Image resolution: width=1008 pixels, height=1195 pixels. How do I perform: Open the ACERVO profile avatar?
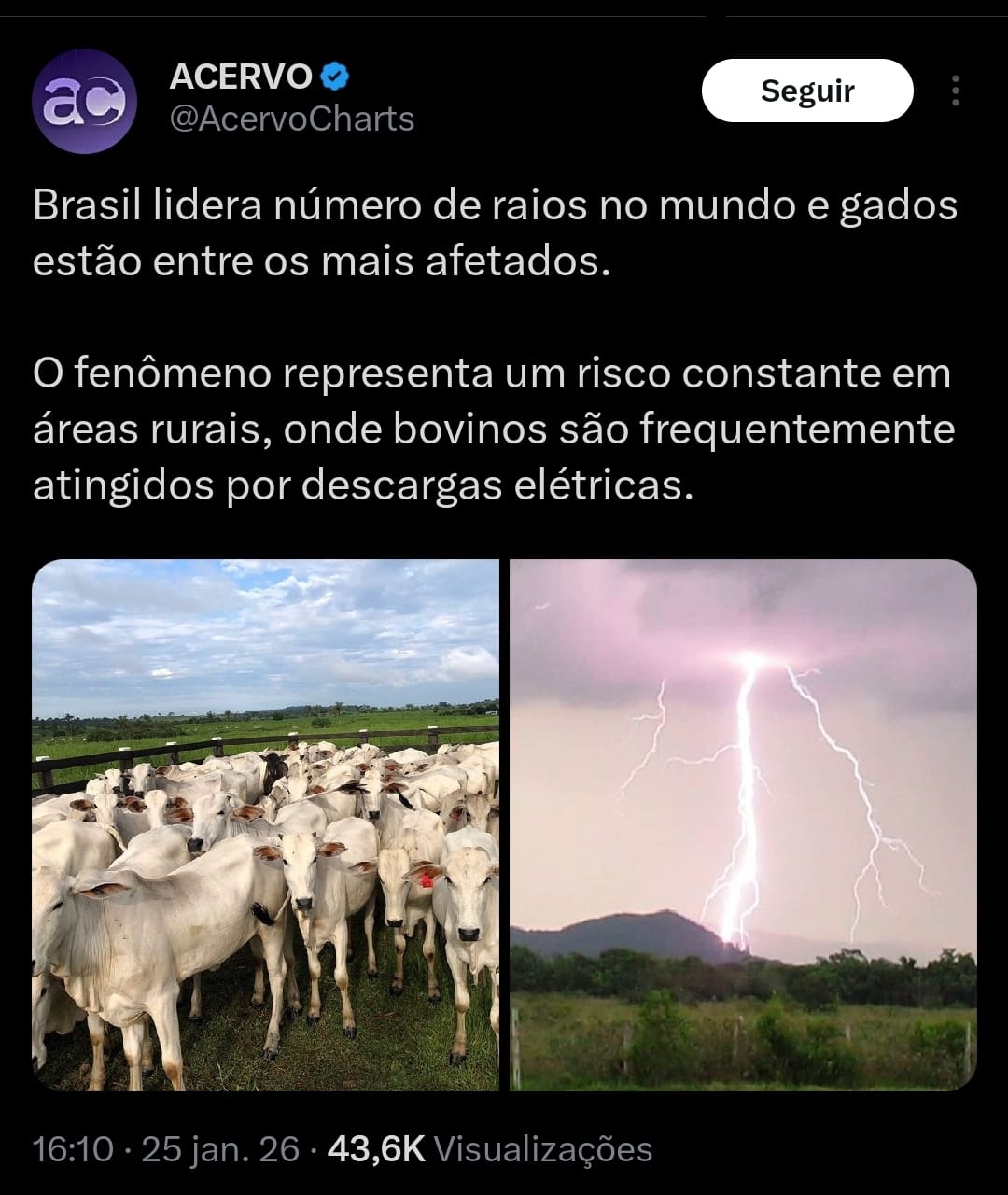[84, 101]
